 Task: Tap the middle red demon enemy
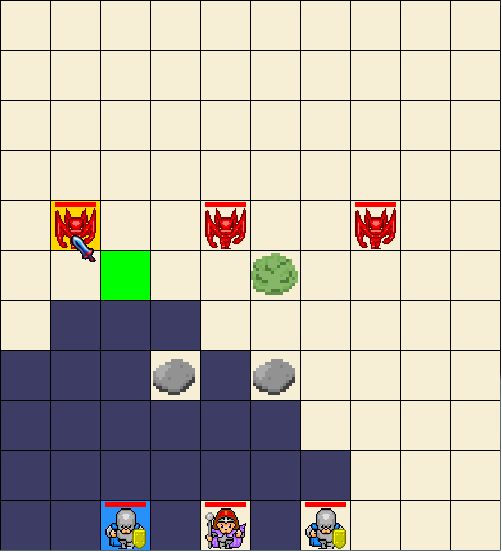(x=225, y=225)
